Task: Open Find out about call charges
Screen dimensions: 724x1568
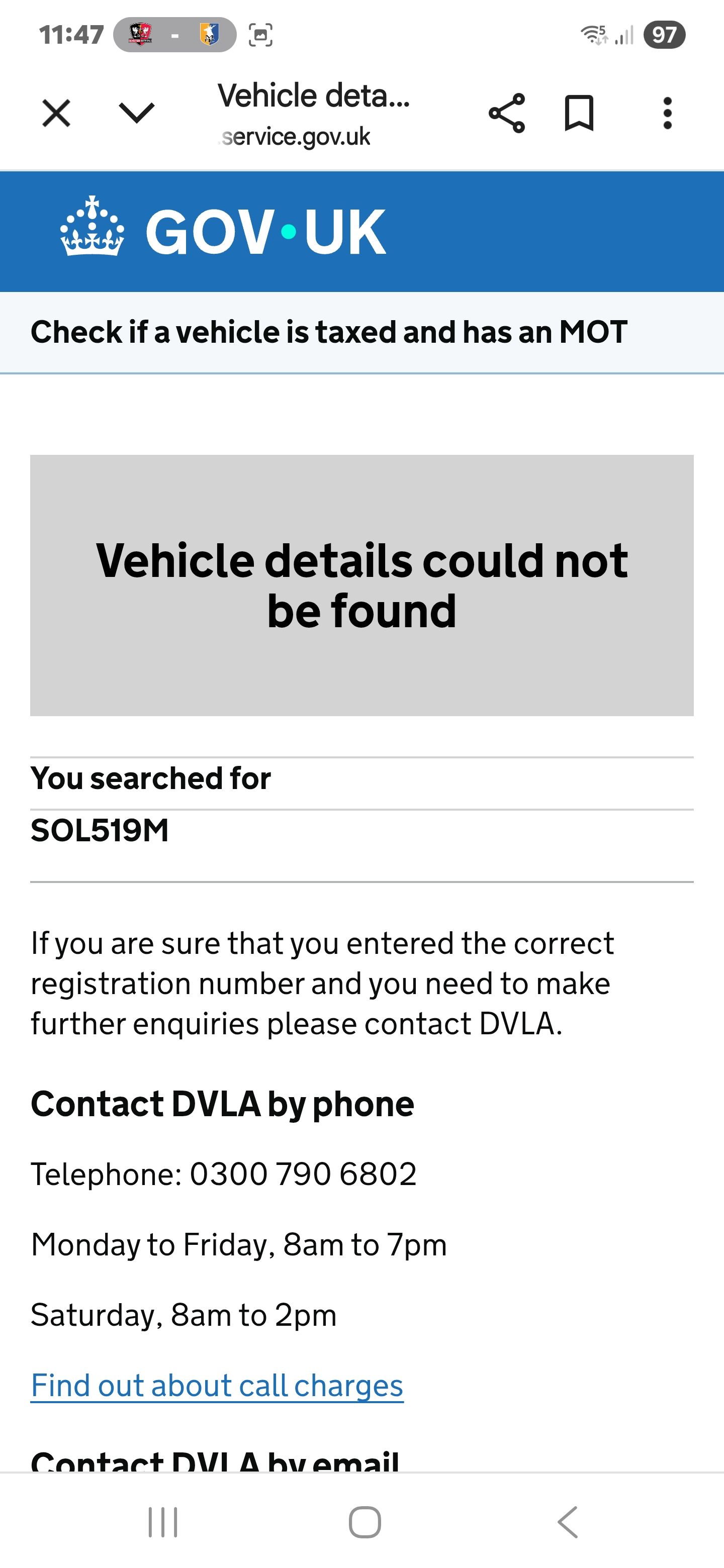Action: (217, 1386)
